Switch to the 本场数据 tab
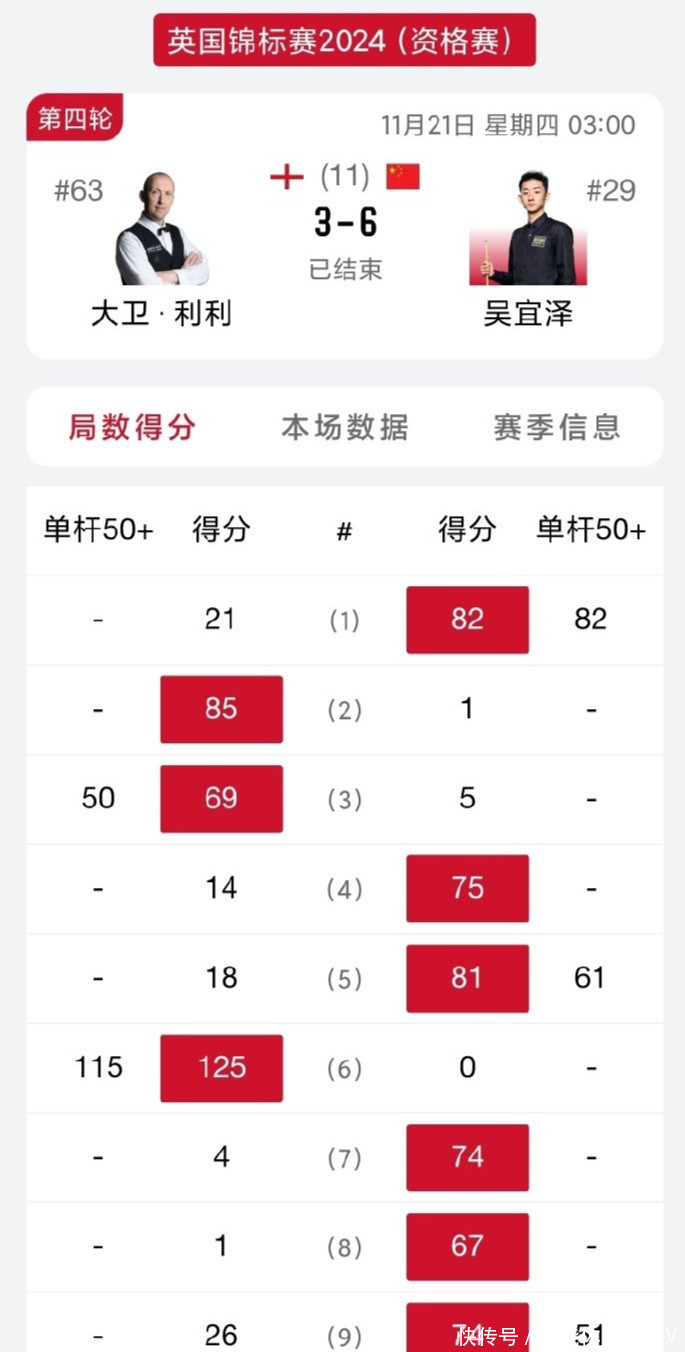This screenshot has height=1352, width=685. [344, 427]
